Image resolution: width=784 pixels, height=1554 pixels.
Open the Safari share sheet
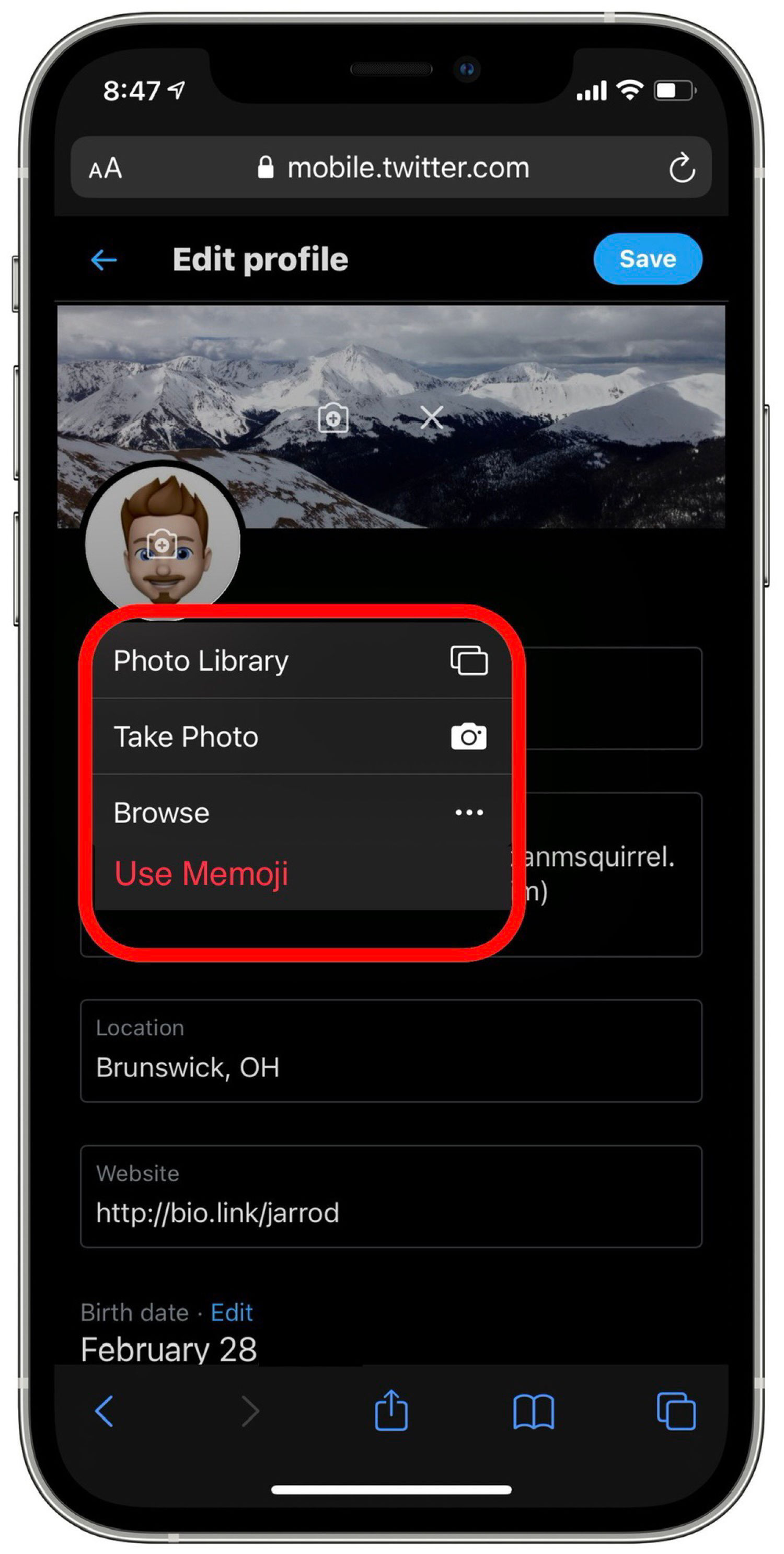(391, 1410)
